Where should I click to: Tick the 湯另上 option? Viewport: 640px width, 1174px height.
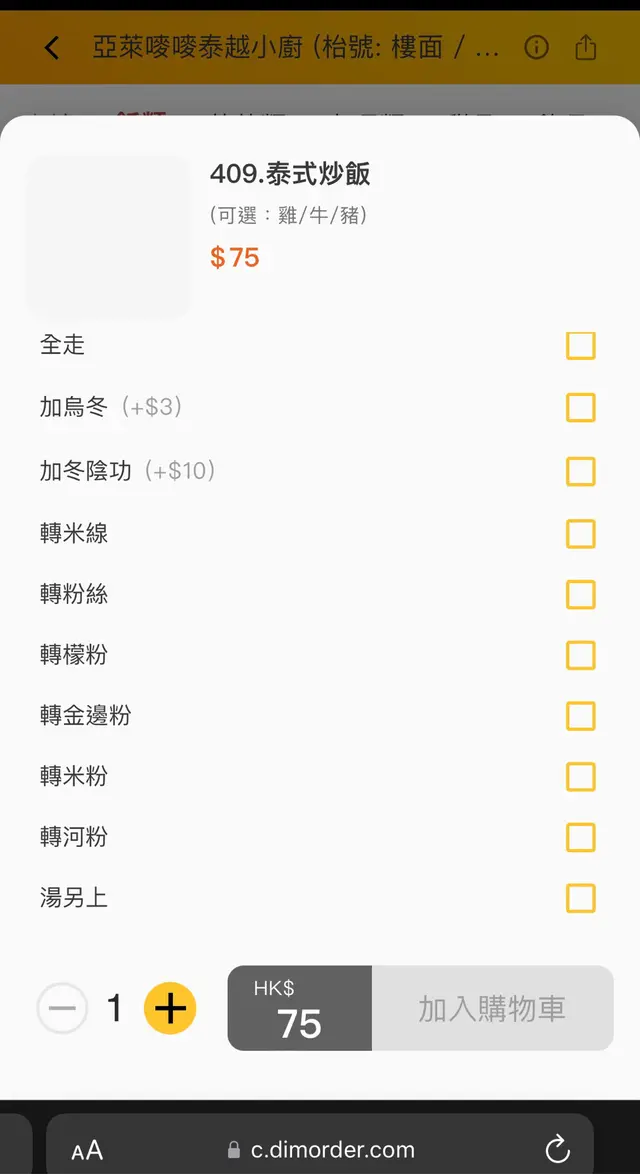point(581,898)
